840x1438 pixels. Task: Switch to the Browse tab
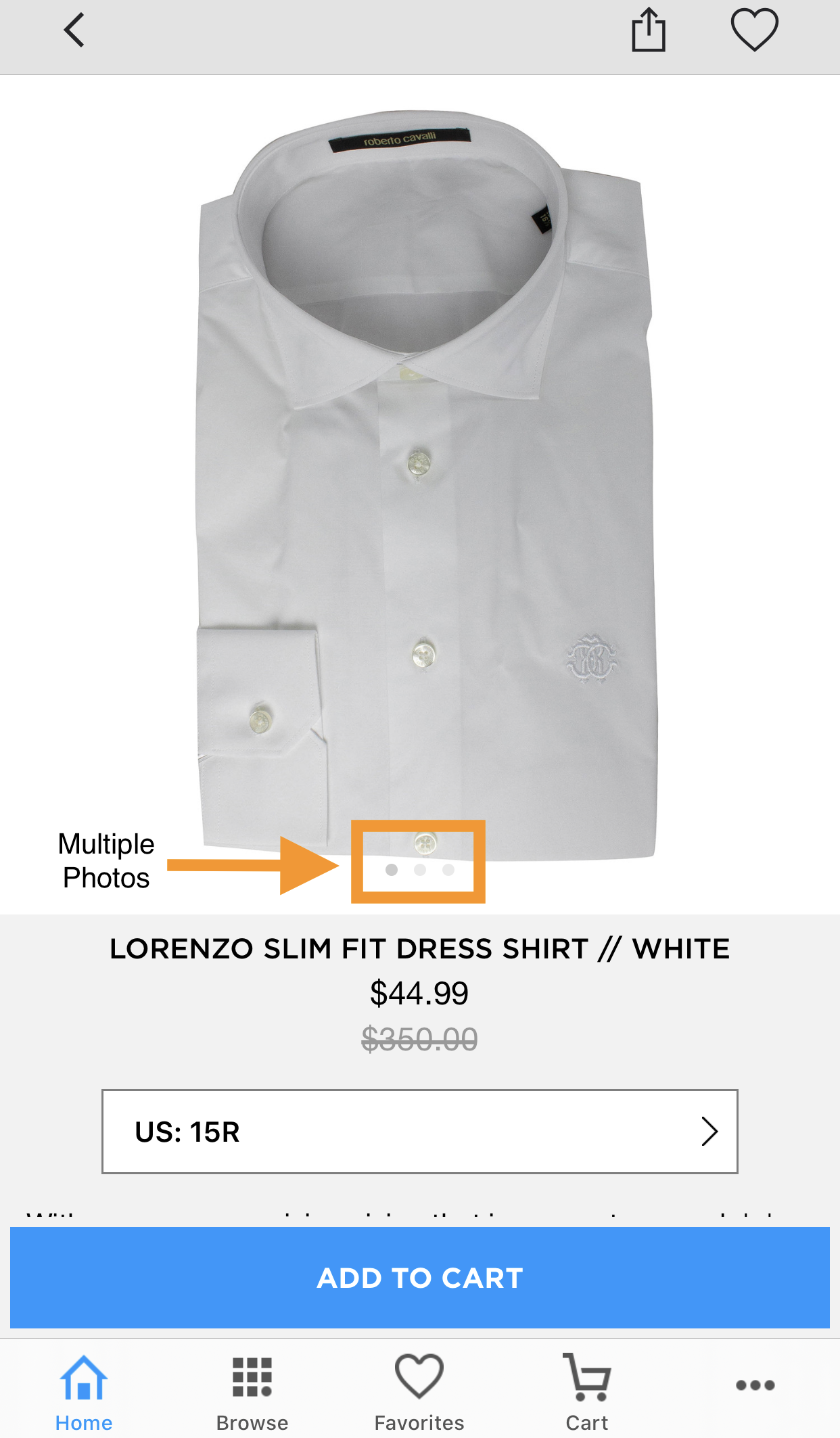coord(252,1393)
